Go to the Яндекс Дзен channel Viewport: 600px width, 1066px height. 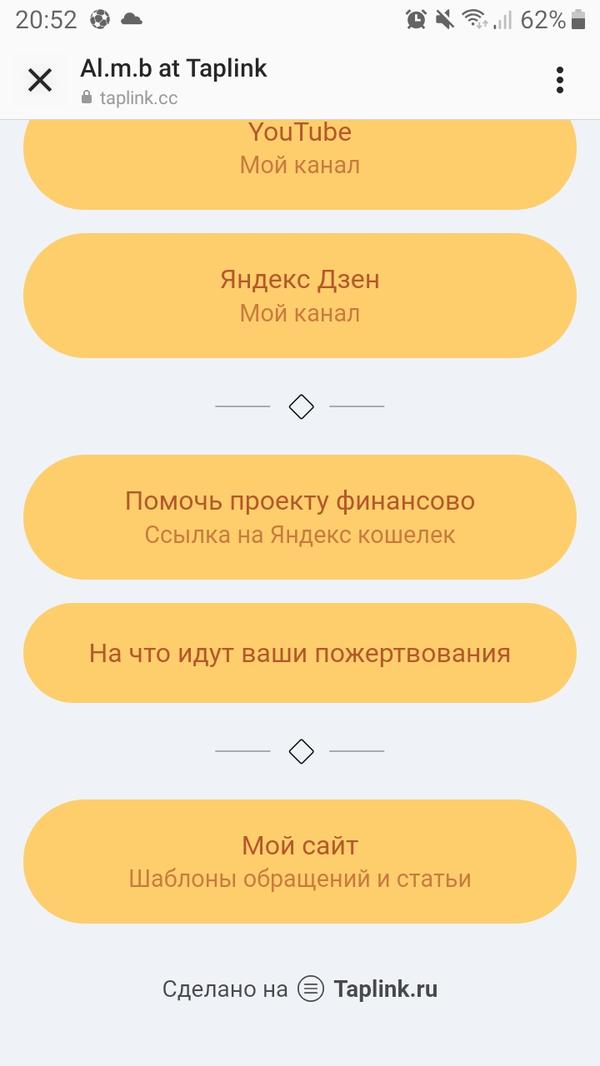pos(300,295)
